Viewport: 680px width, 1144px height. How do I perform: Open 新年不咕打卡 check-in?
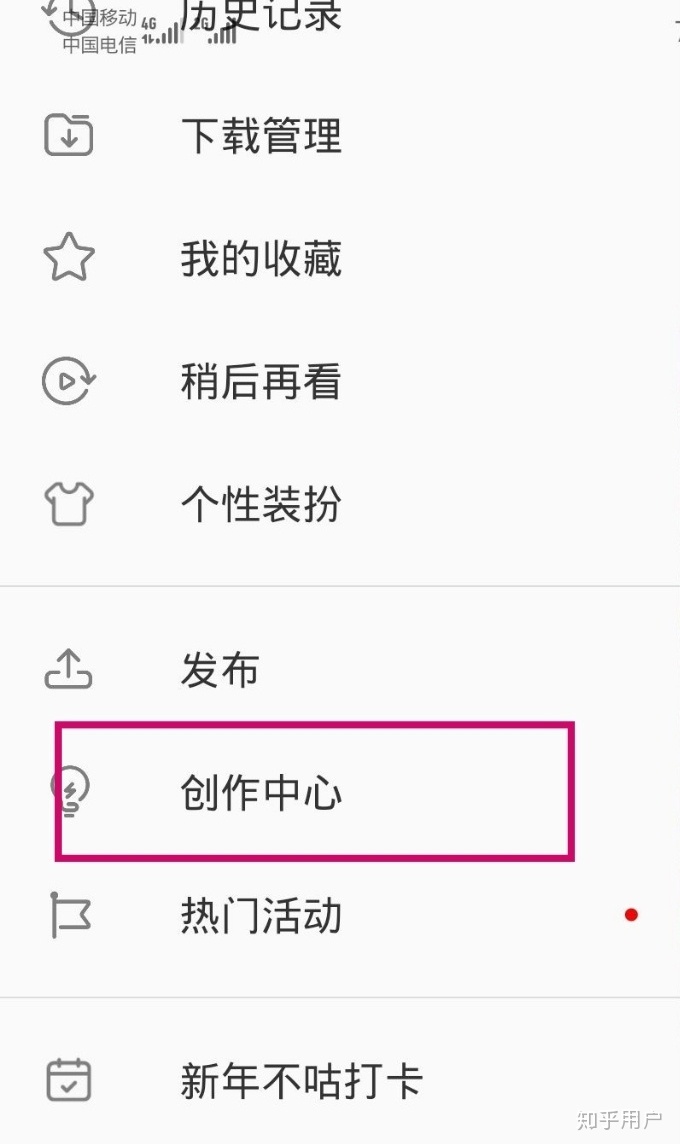click(301, 1080)
